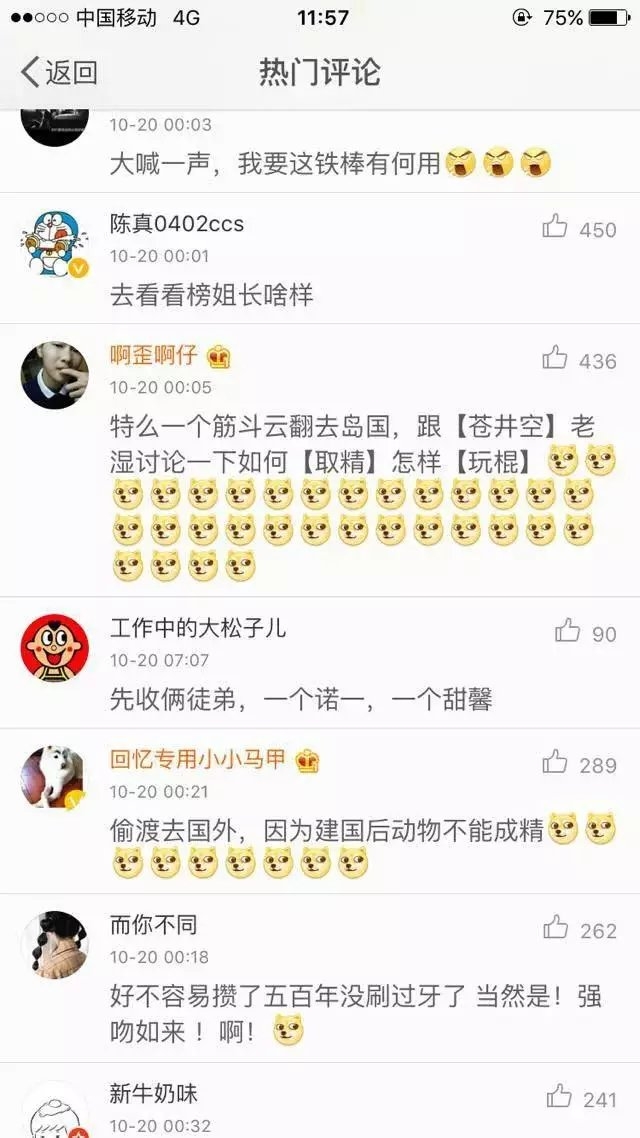640x1138 pixels.
Task: Go back with the 返回 button
Action: pyautogui.click(x=60, y=73)
